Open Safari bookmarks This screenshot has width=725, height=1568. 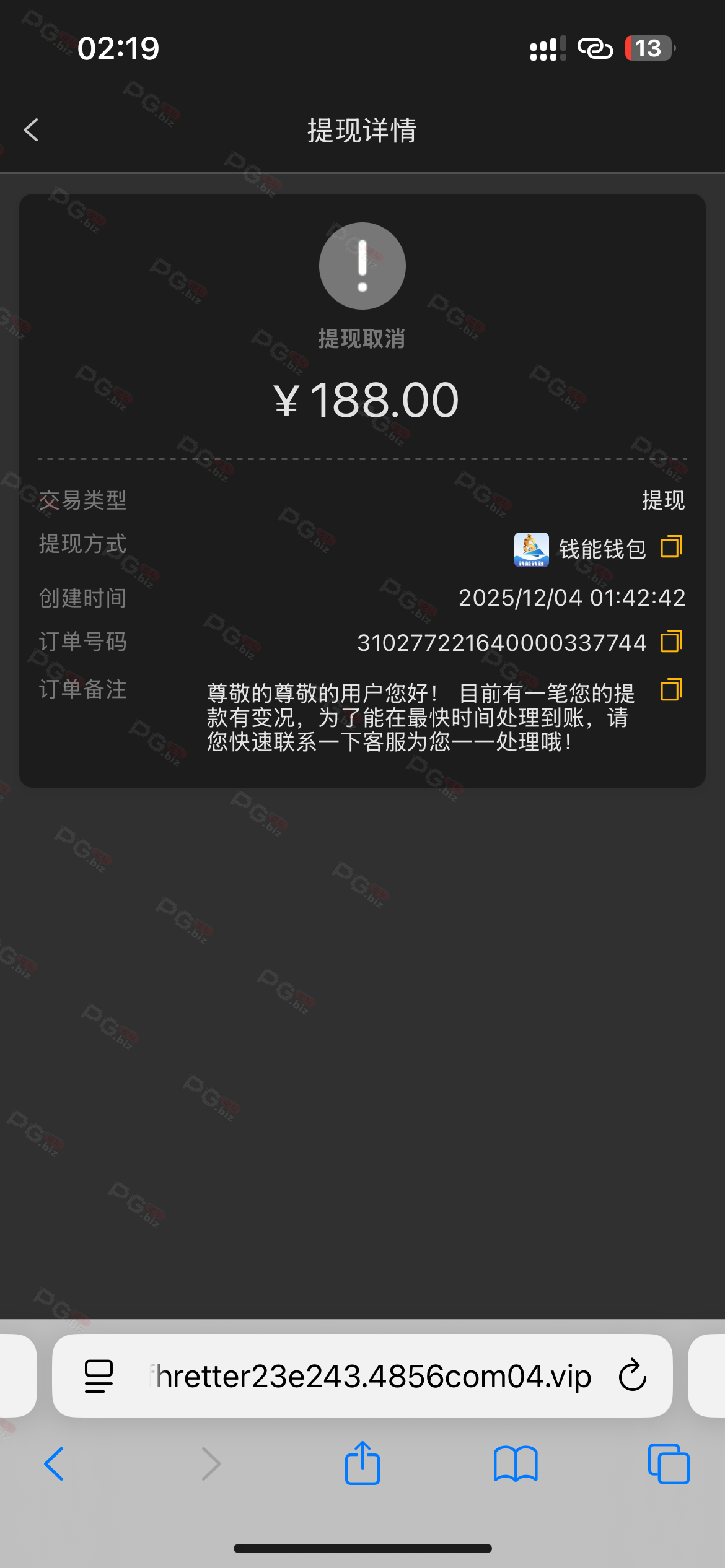coord(516,1465)
